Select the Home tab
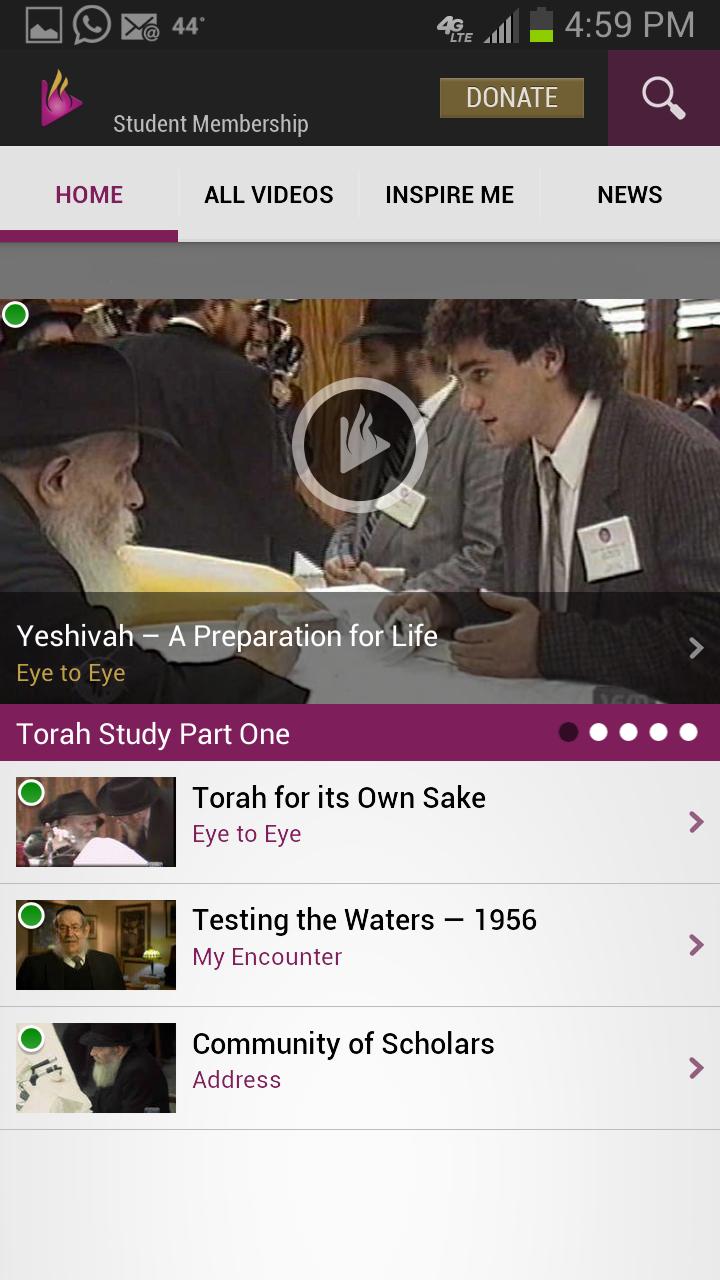Image resolution: width=720 pixels, height=1280 pixels. tap(89, 195)
